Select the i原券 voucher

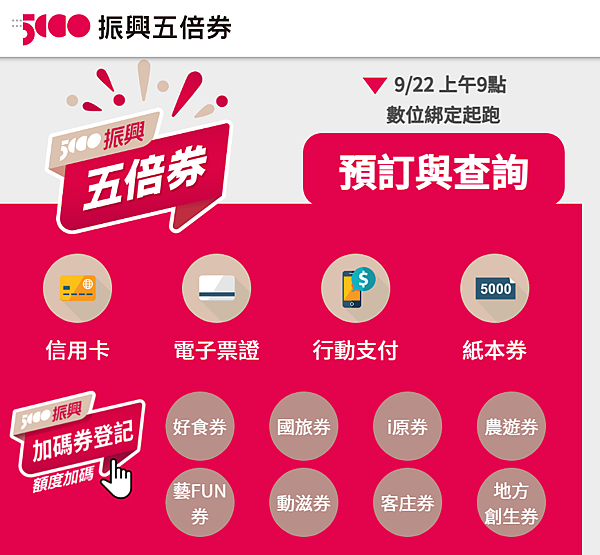(x=407, y=427)
